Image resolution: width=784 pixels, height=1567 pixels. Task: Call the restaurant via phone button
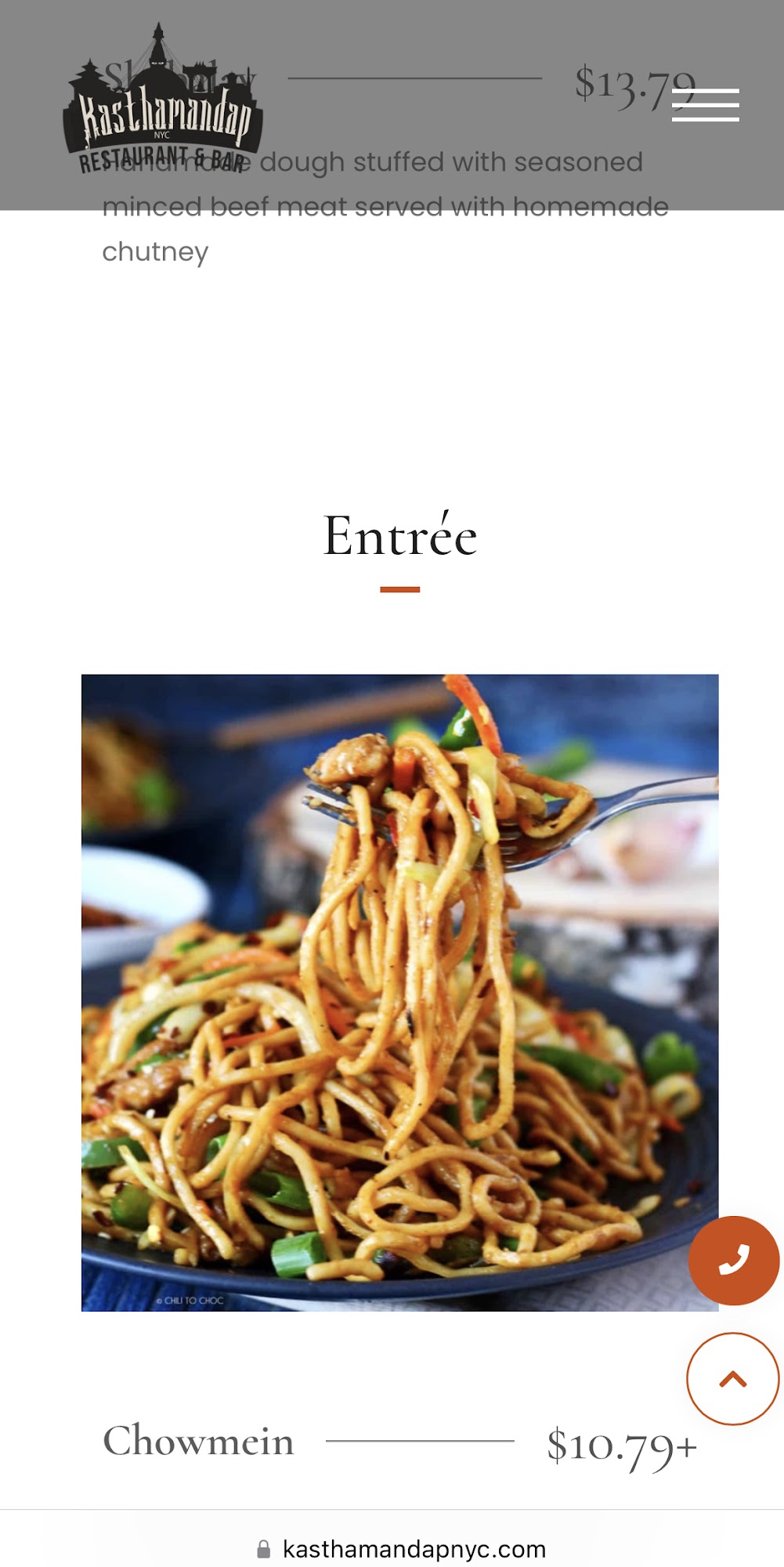tap(733, 1260)
